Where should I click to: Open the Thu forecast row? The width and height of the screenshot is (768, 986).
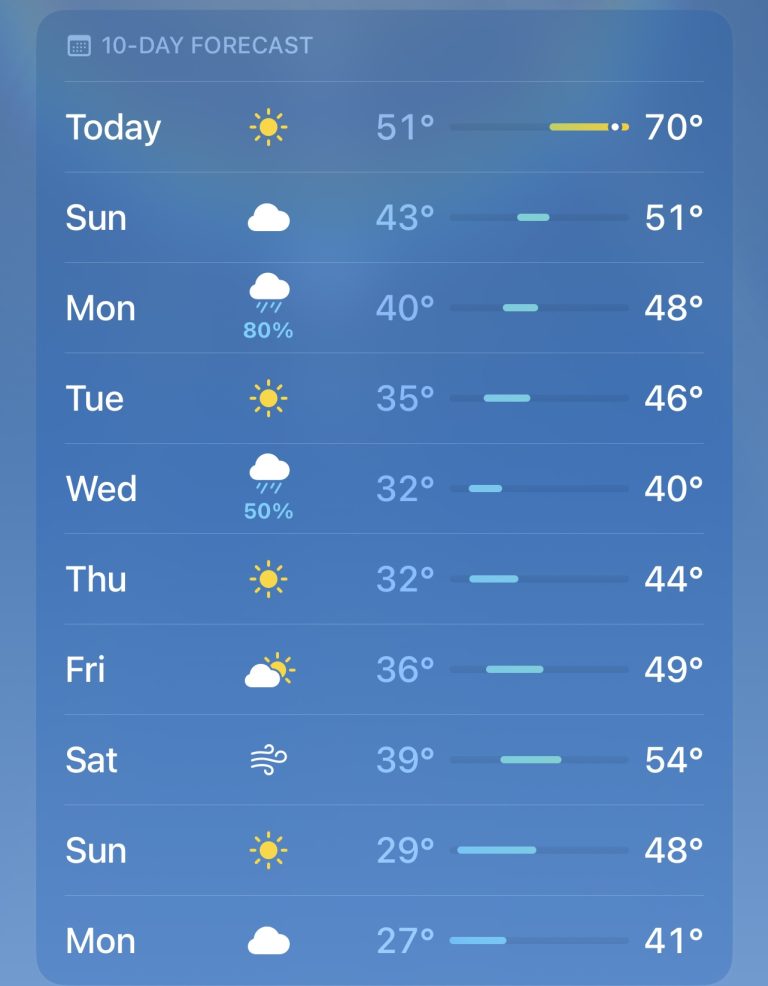[x=384, y=579]
